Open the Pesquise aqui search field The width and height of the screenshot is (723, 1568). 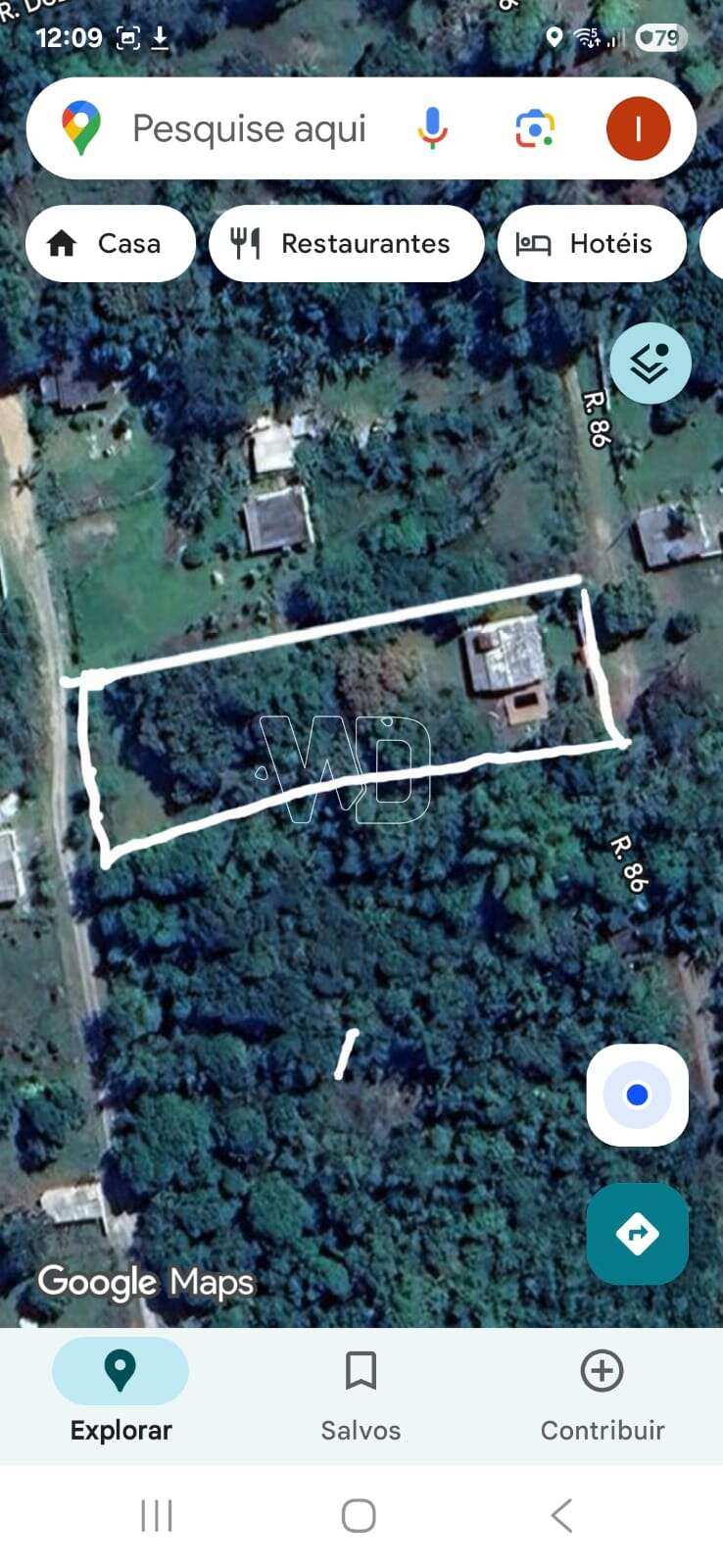[249, 128]
